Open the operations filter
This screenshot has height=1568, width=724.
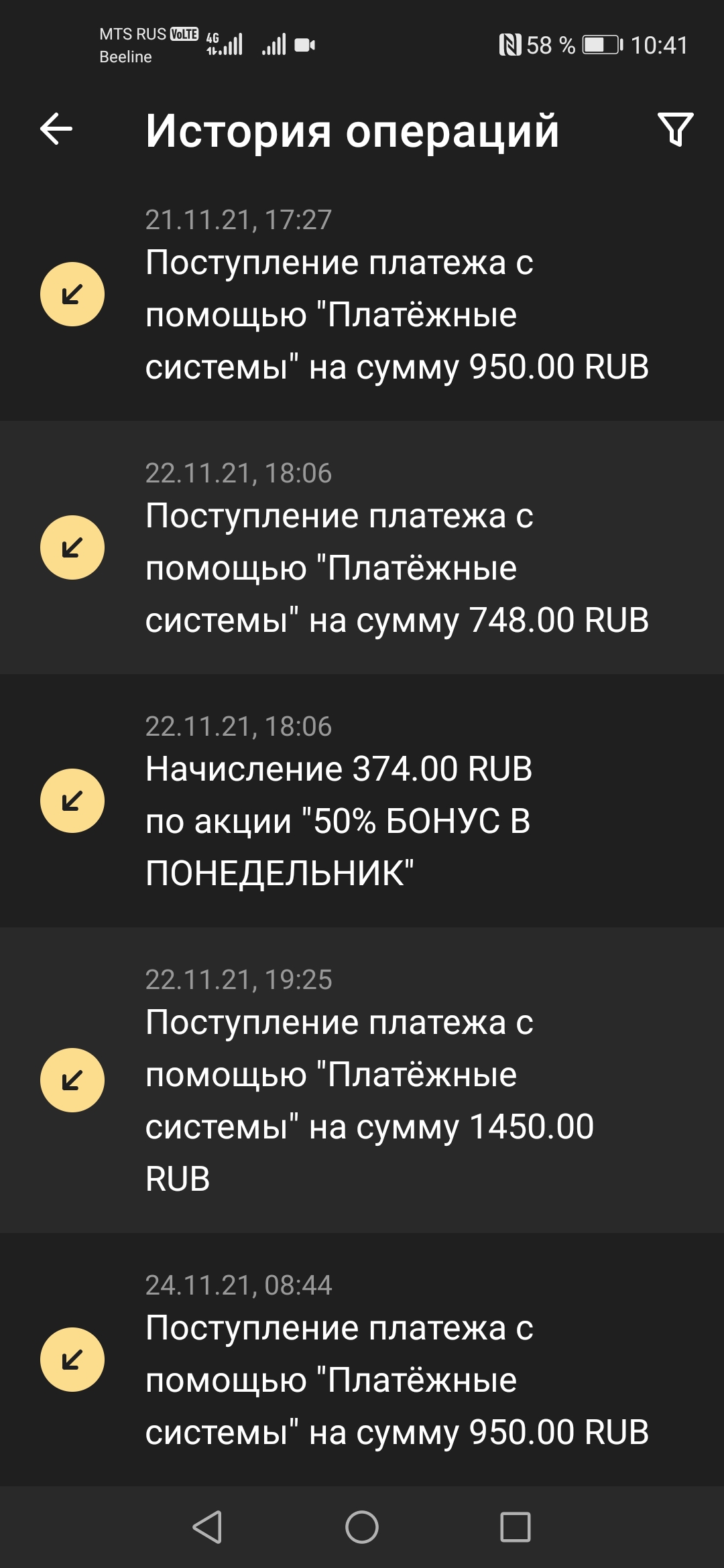[x=675, y=129]
